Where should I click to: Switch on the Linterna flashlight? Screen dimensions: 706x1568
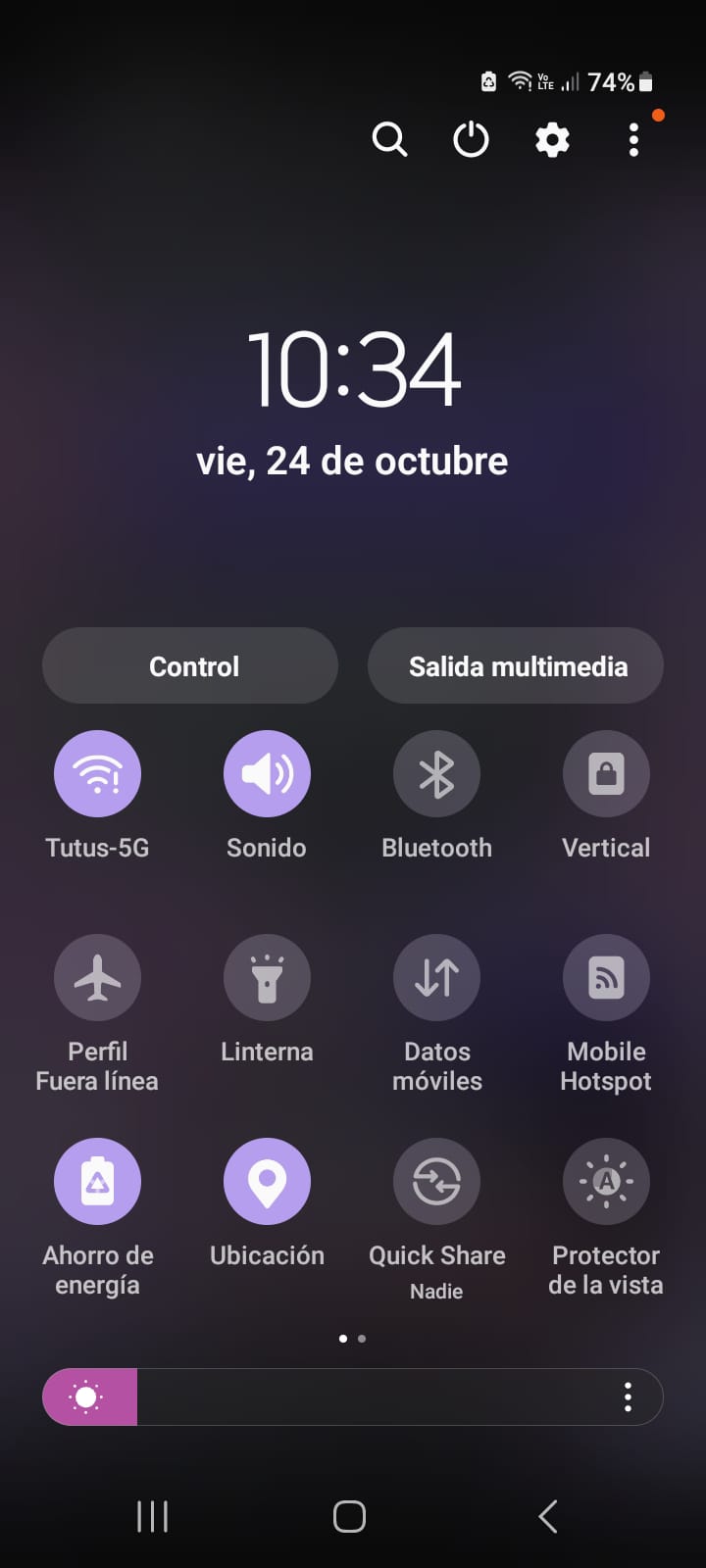267,978
